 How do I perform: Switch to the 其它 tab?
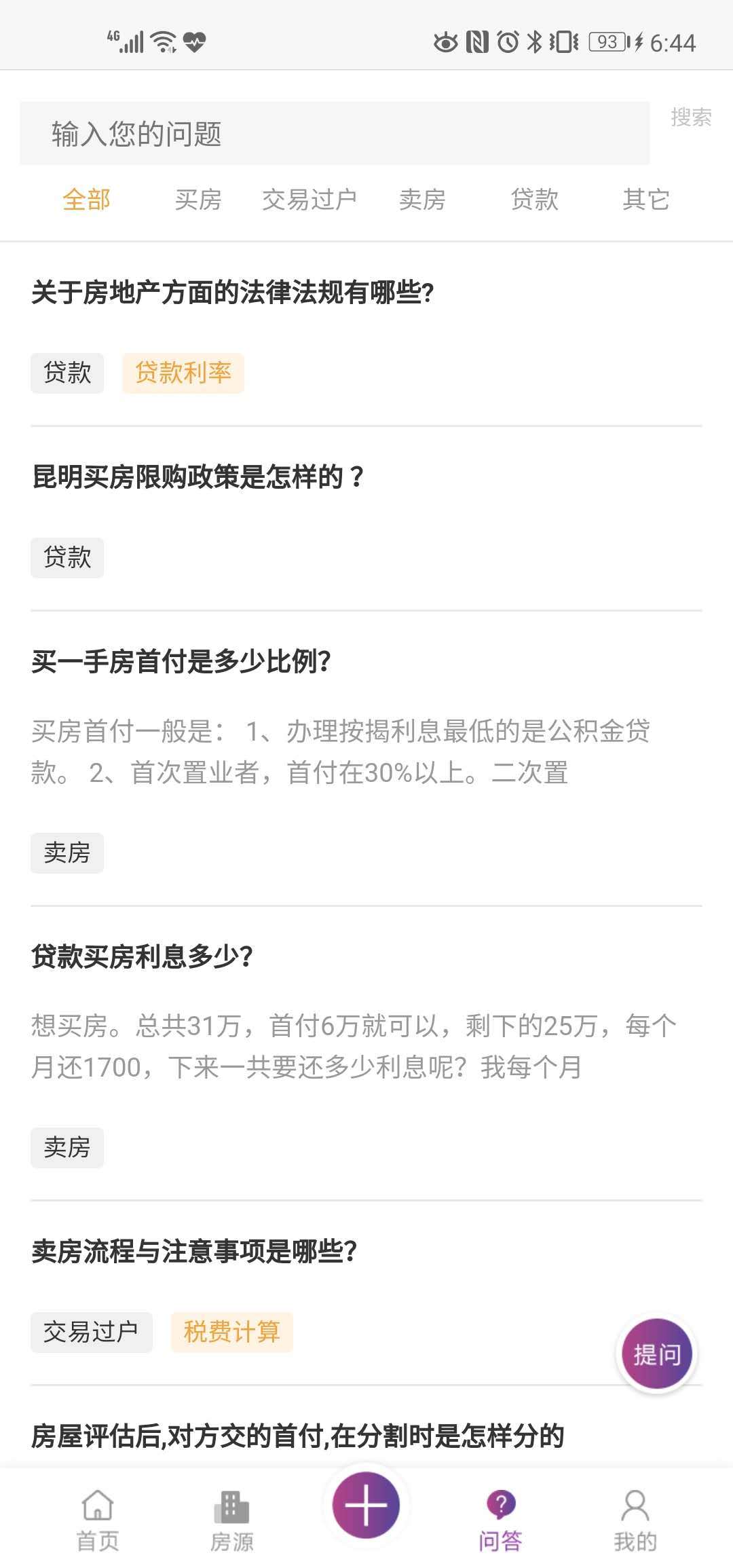pos(646,200)
